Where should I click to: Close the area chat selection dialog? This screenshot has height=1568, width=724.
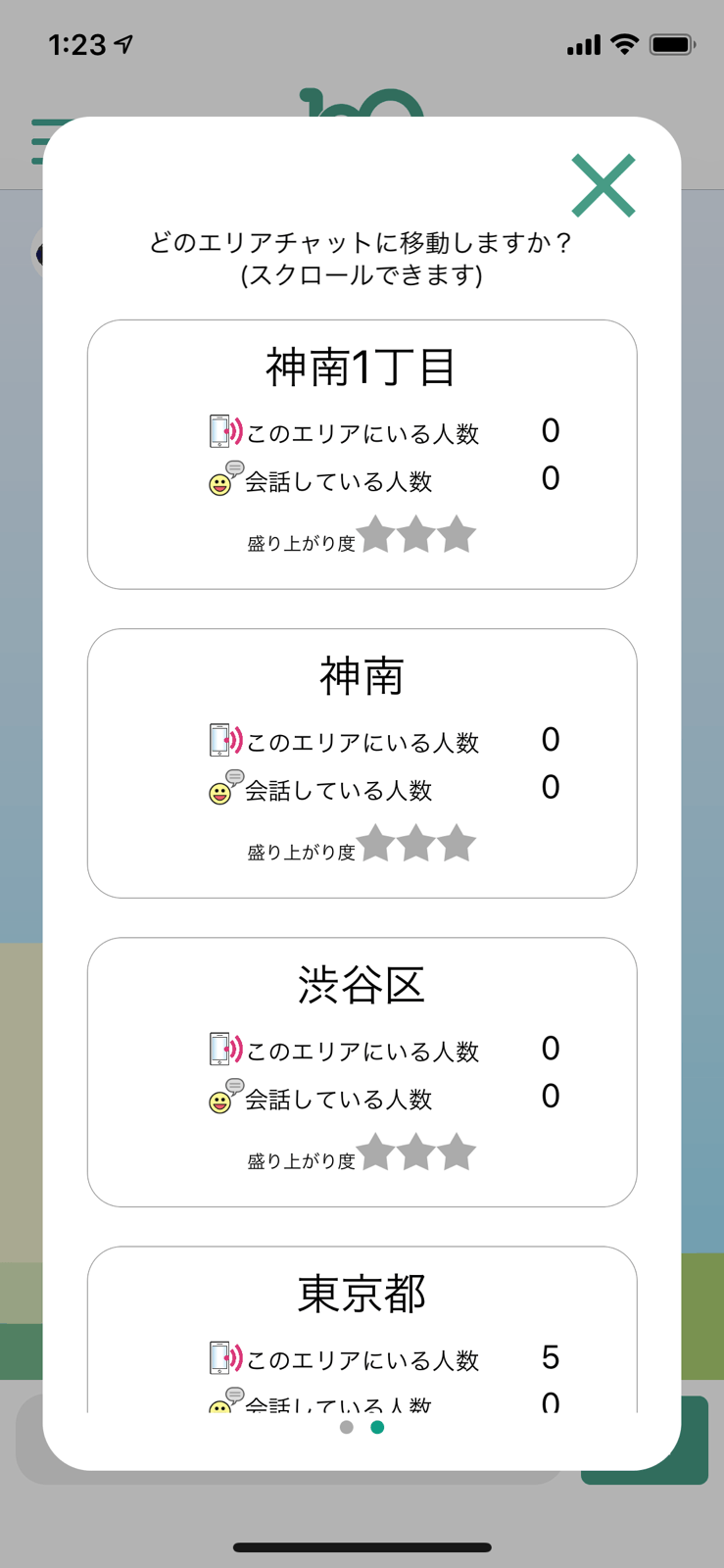click(603, 185)
